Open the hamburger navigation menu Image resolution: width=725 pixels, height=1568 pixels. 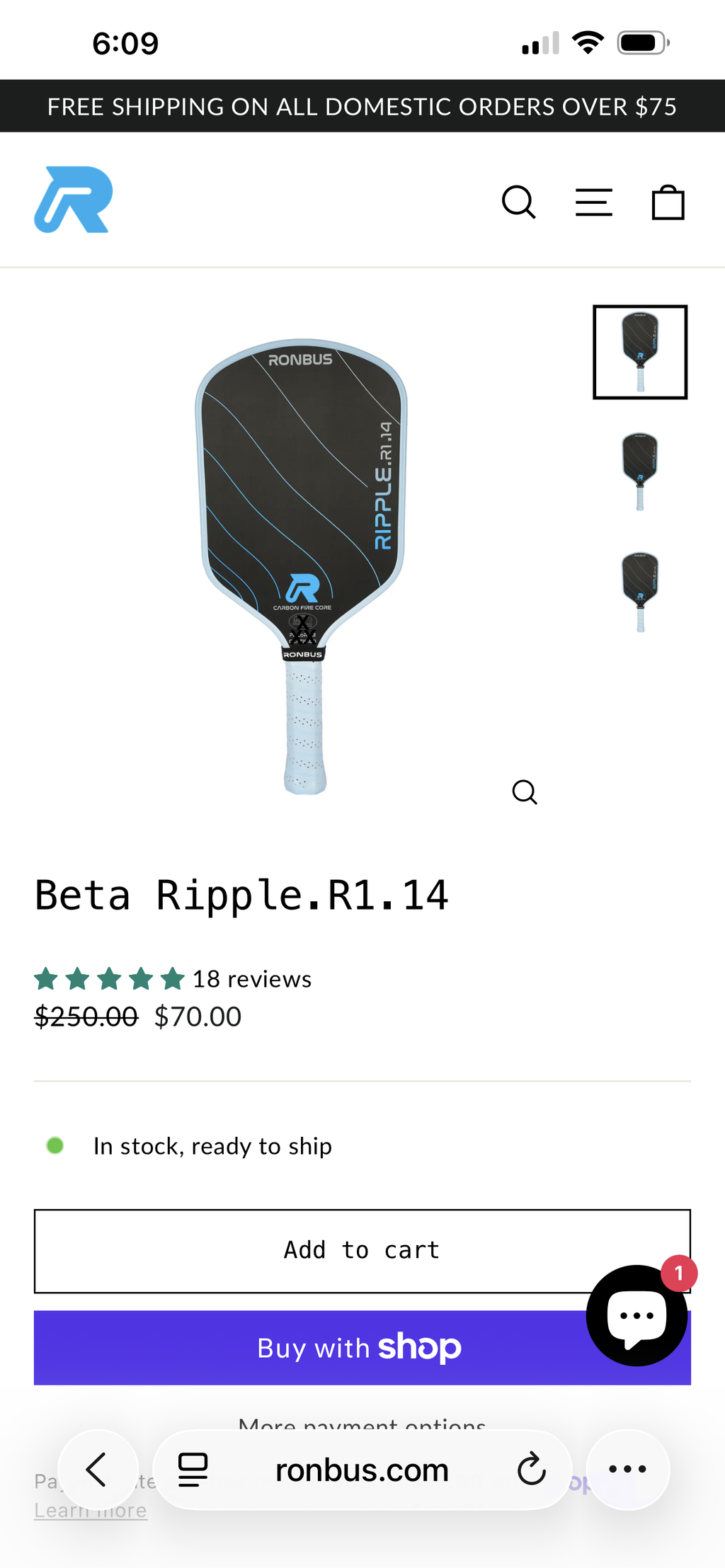tap(593, 202)
